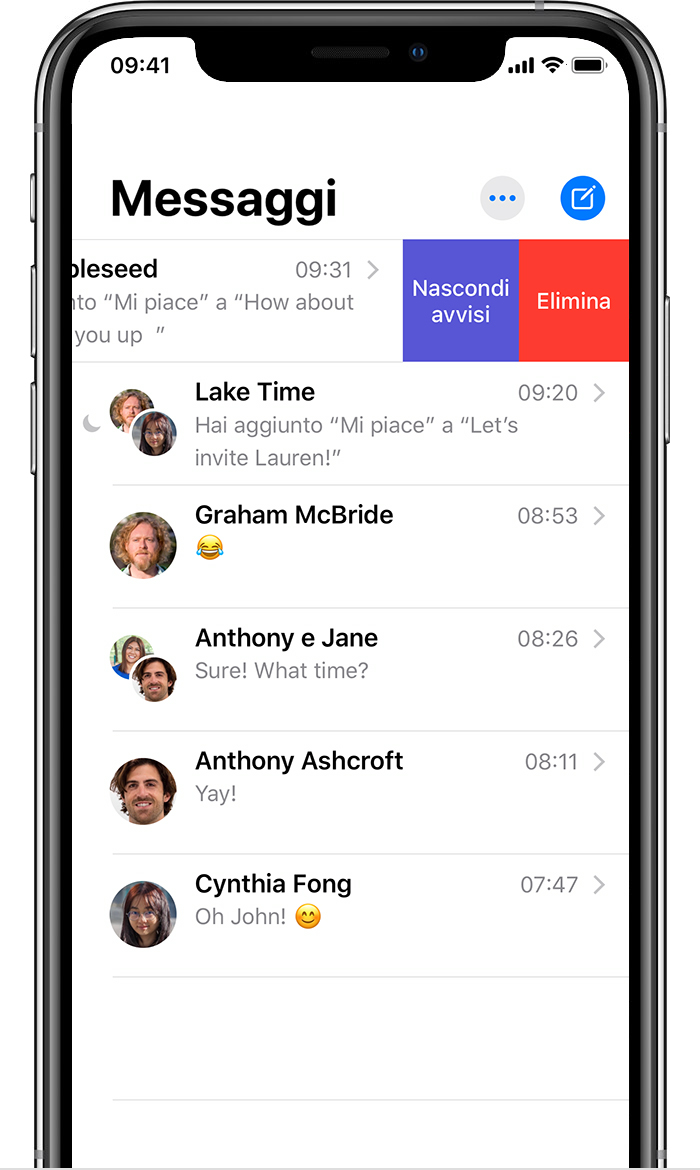Tap Elimina to delete the conversation
The height and width of the screenshot is (1170, 700).
tap(574, 301)
